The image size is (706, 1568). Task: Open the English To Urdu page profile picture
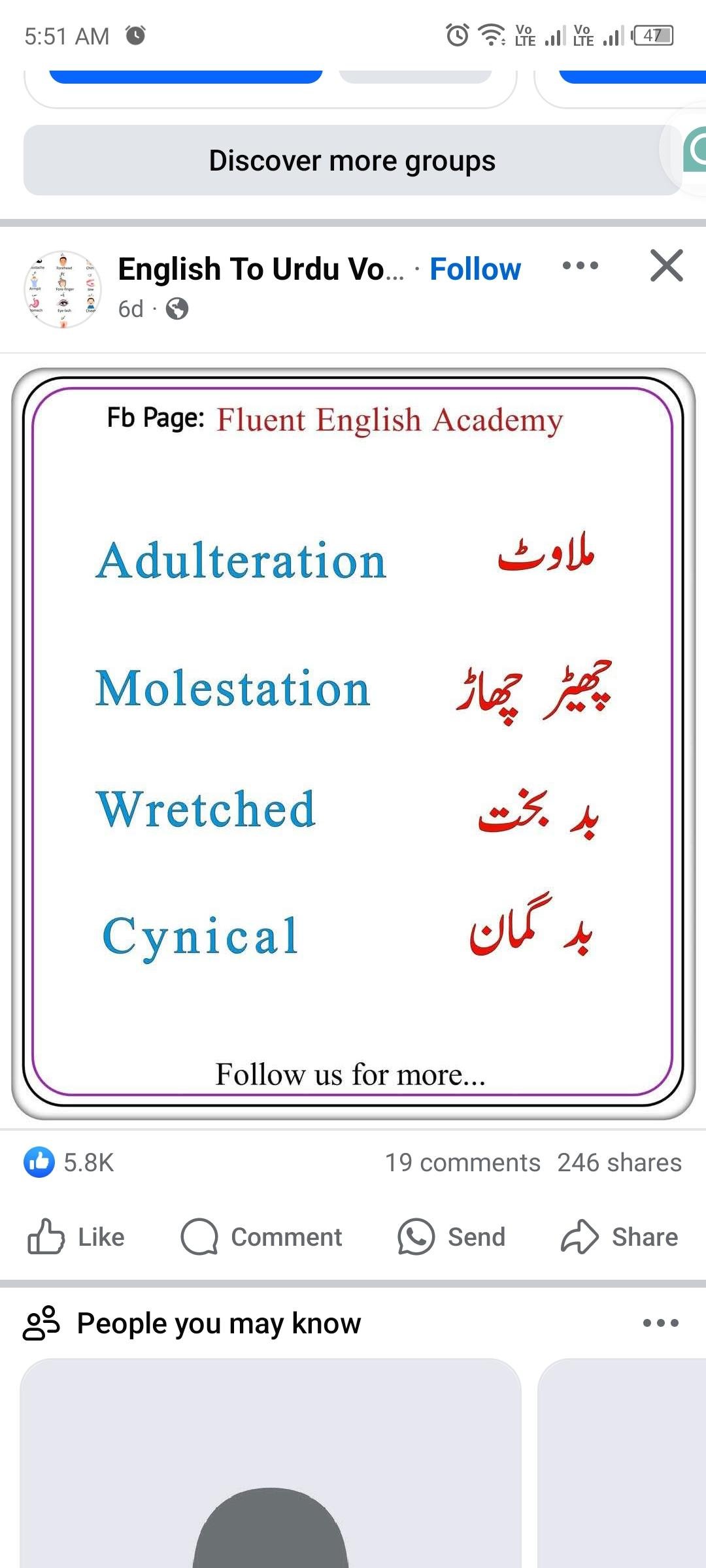(63, 289)
